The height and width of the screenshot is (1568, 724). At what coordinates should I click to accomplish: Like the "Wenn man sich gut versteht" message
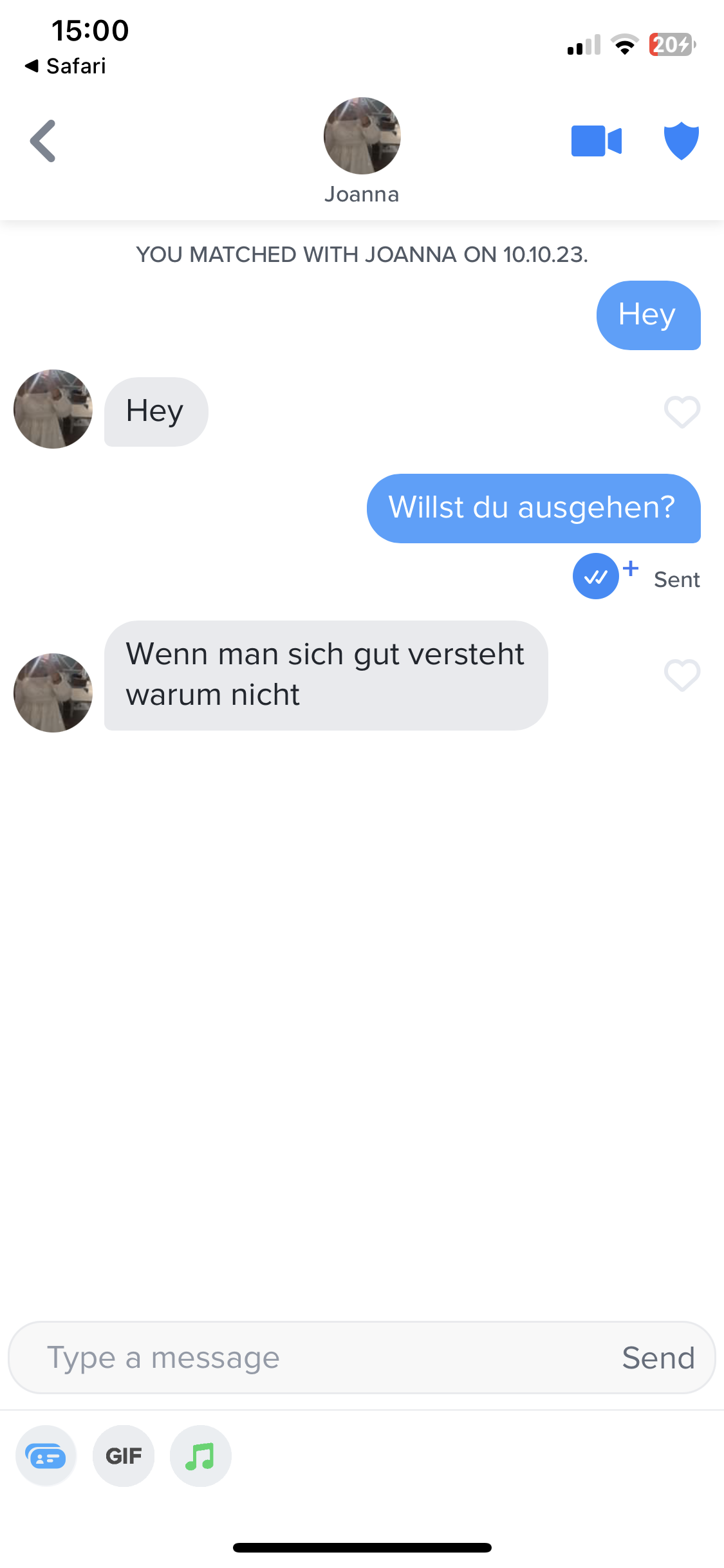pyautogui.click(x=682, y=675)
